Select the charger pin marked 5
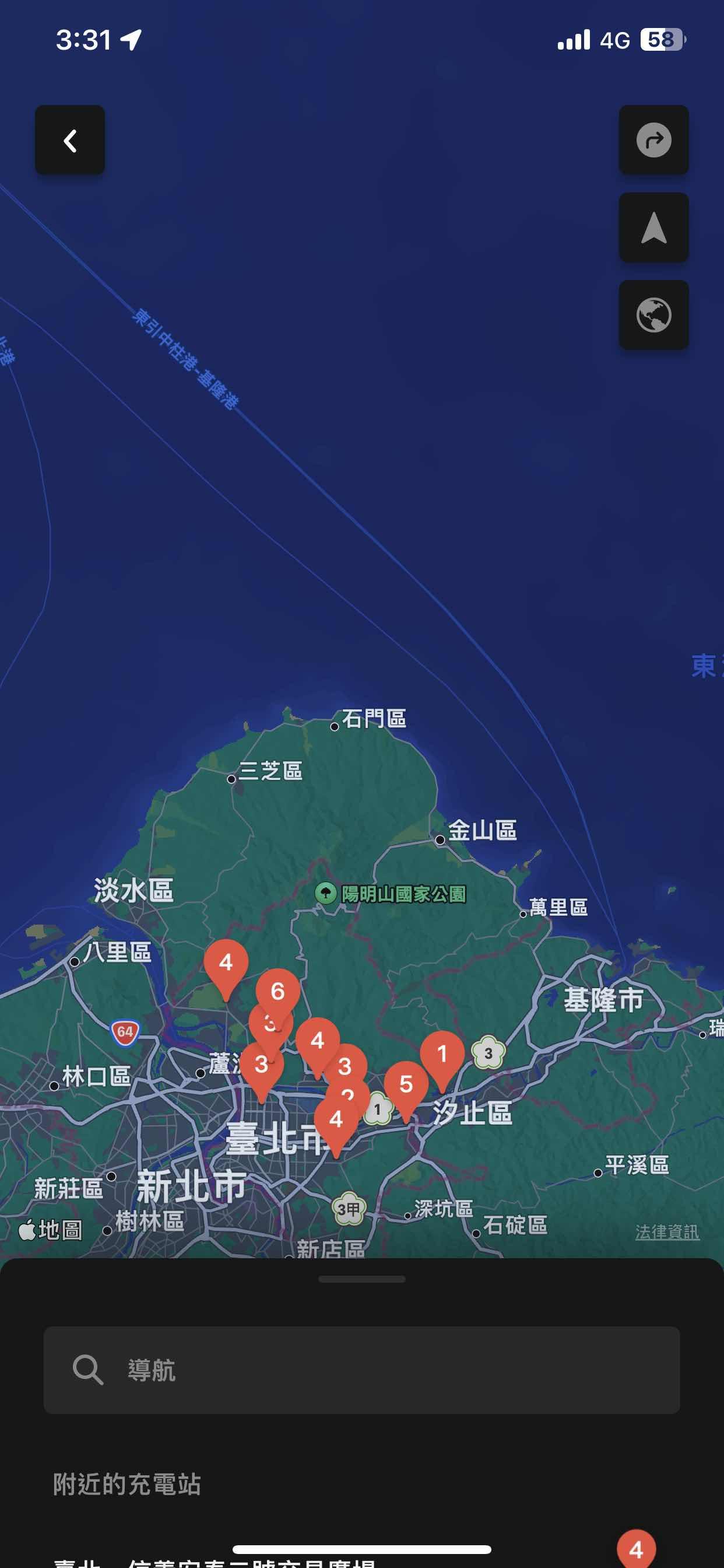The height and width of the screenshot is (1568, 724). coord(406,1084)
